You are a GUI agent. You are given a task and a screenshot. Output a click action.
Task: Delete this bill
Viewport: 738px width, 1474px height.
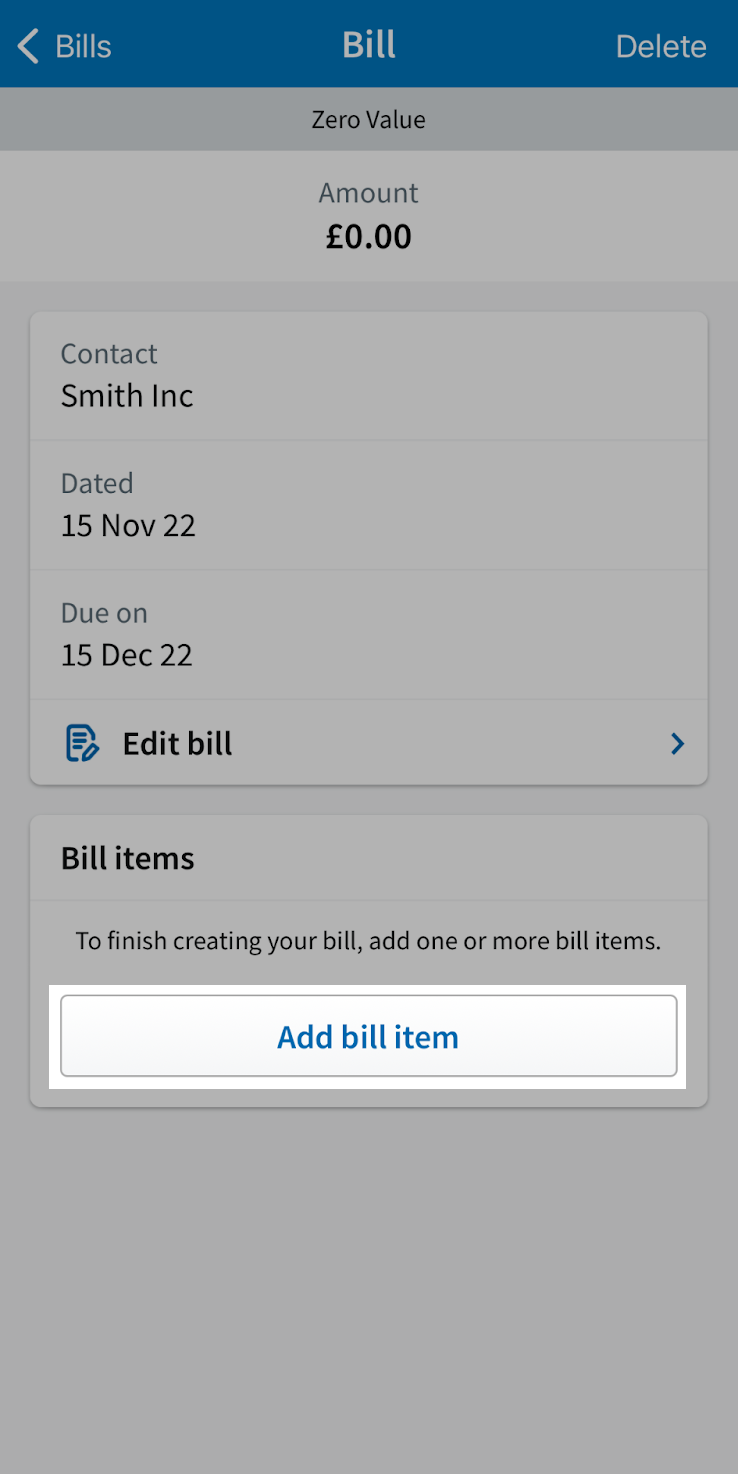tap(661, 45)
